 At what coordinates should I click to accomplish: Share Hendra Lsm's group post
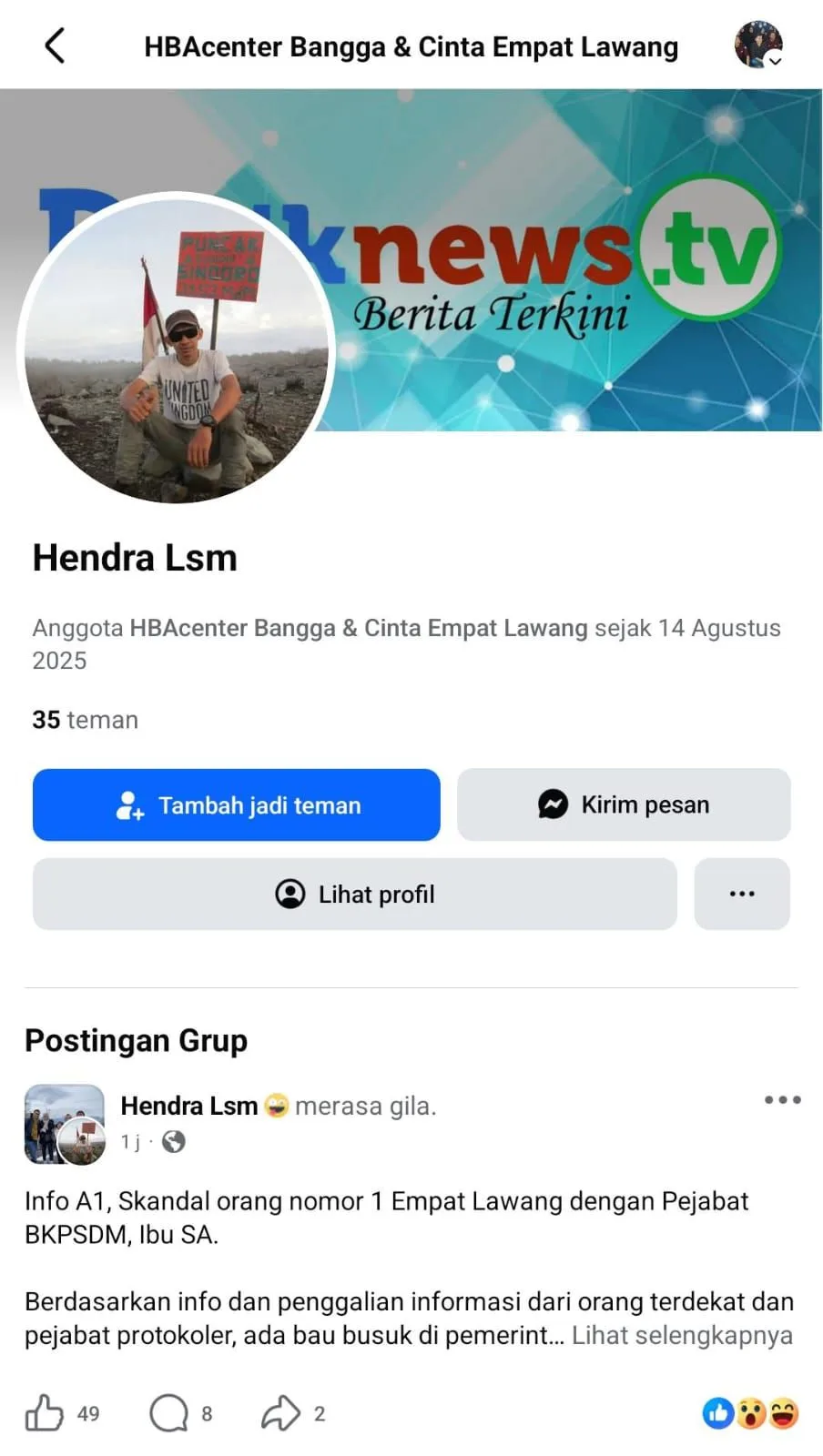click(x=280, y=1413)
